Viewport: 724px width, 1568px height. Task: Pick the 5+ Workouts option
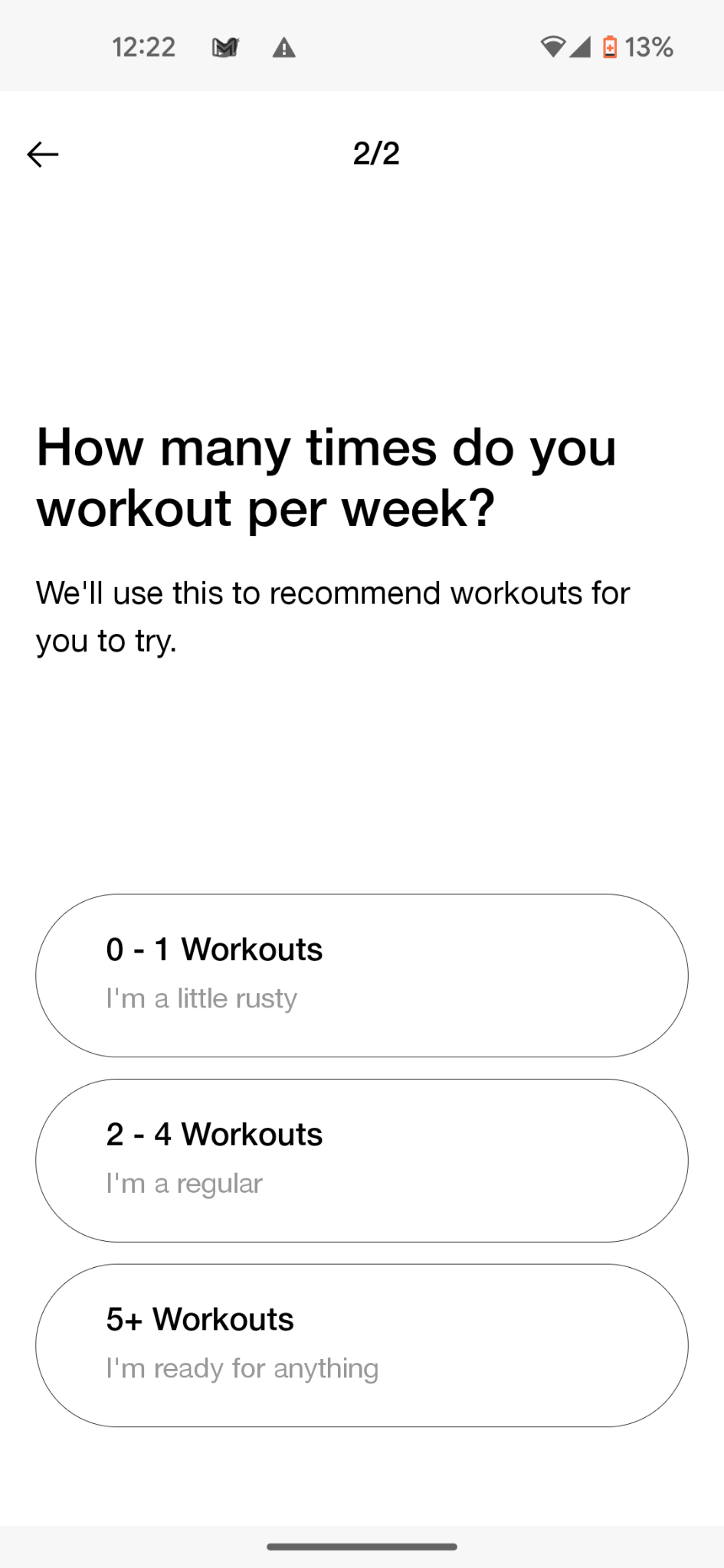click(x=362, y=1345)
